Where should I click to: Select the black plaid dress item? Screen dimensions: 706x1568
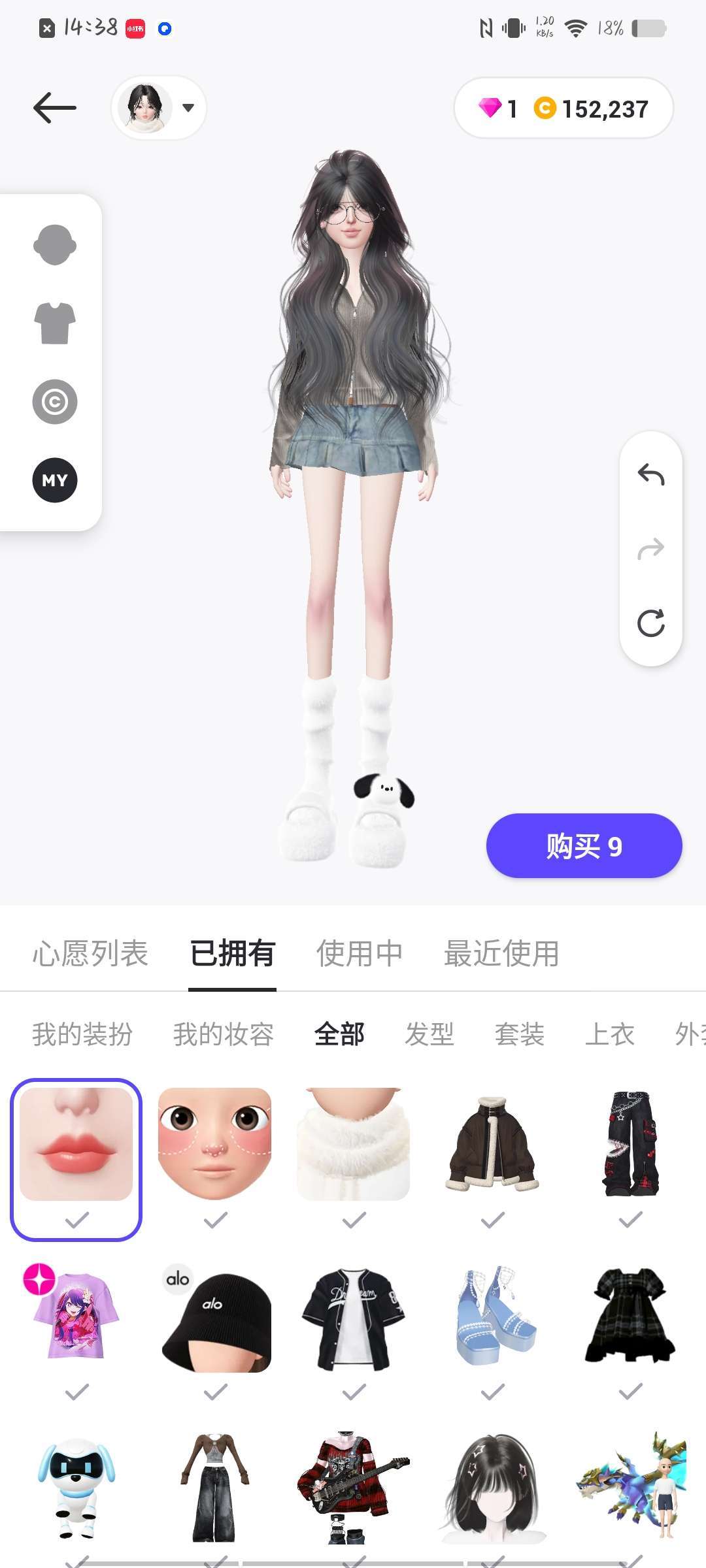[630, 1316]
